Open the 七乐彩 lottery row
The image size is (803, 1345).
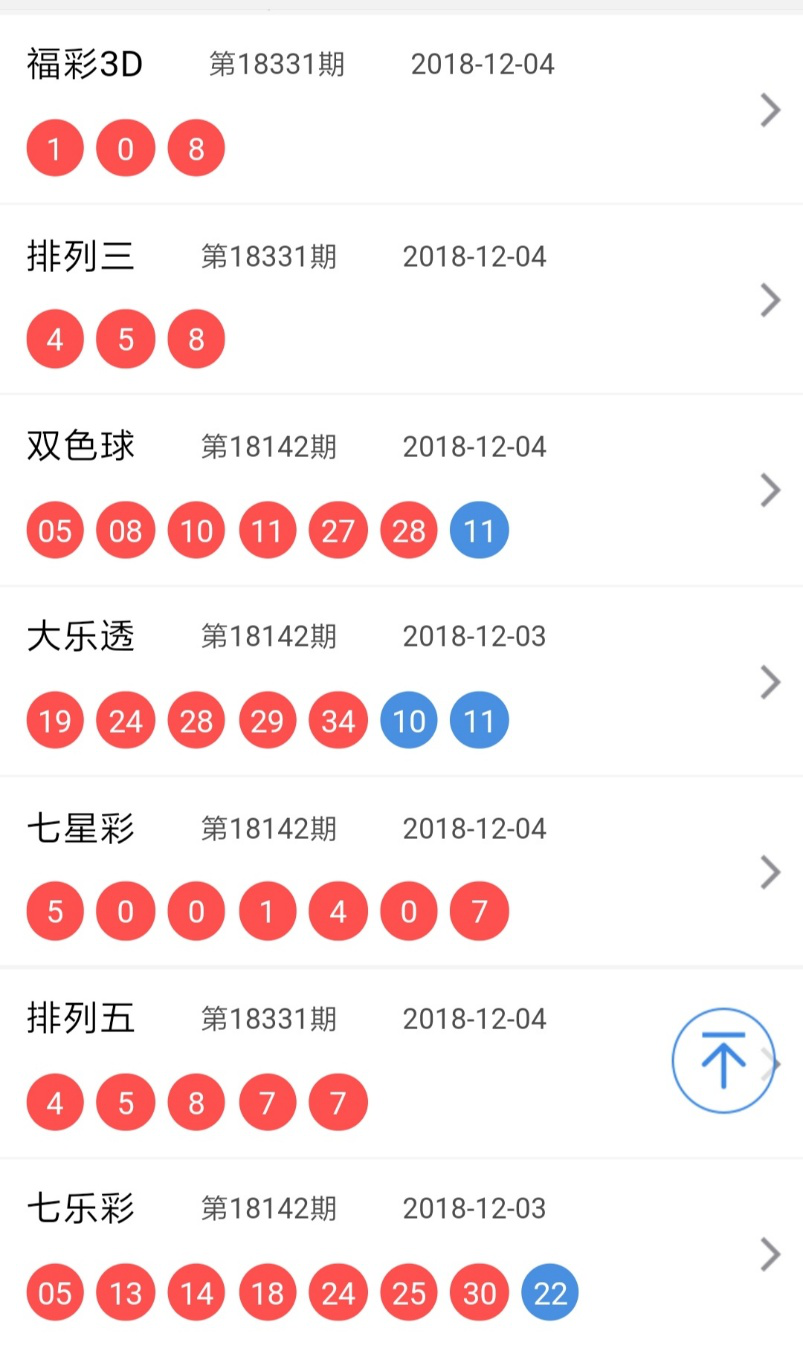click(400, 1252)
